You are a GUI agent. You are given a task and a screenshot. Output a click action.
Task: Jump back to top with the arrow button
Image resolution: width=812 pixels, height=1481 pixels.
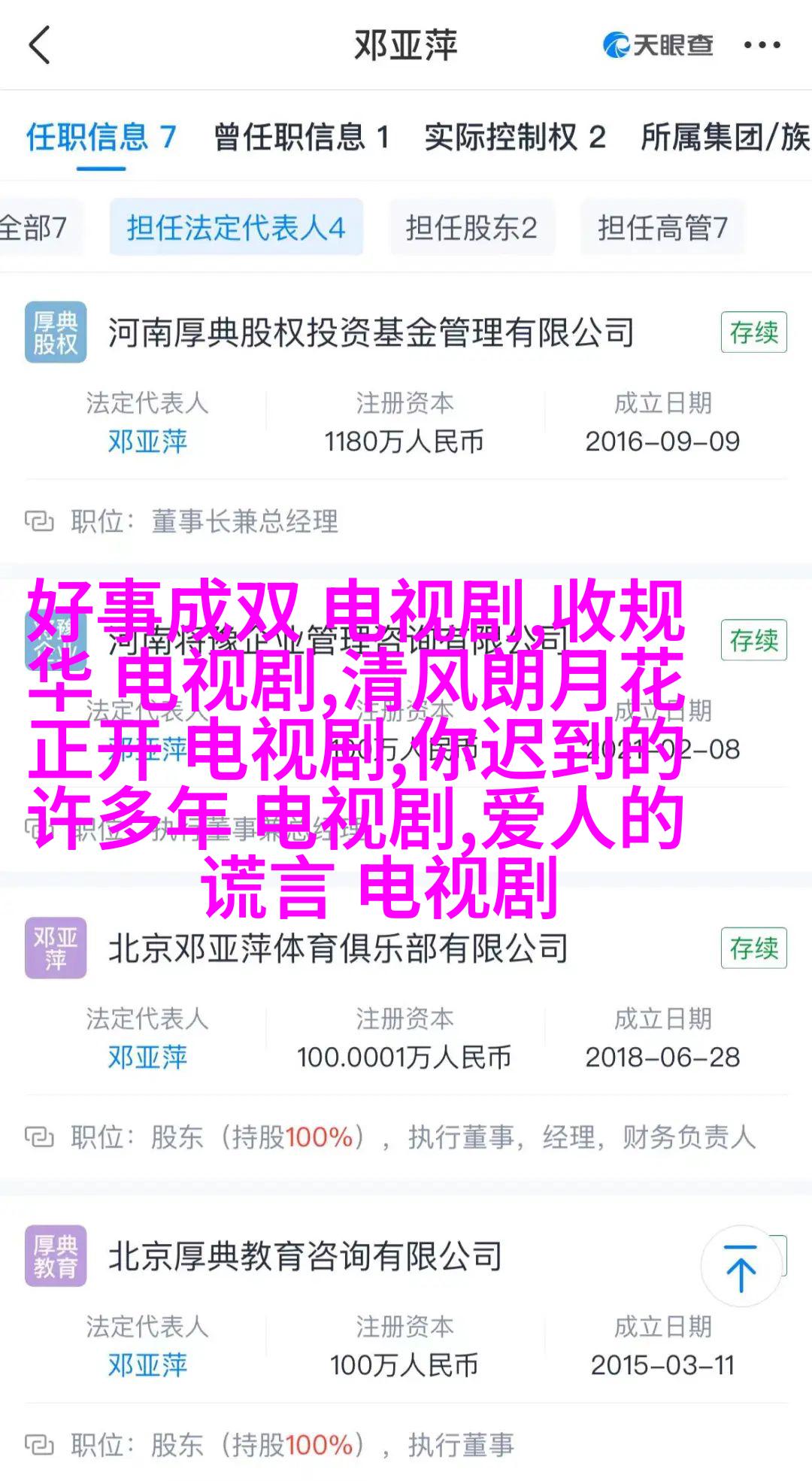(741, 1268)
